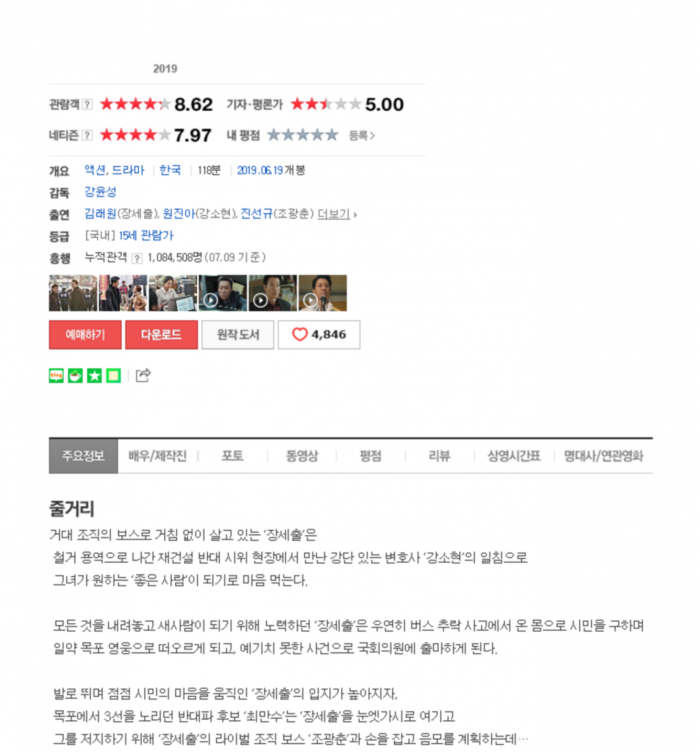Switch to the 배우/제작진 tab
This screenshot has width=700, height=754.
[x=157, y=456]
